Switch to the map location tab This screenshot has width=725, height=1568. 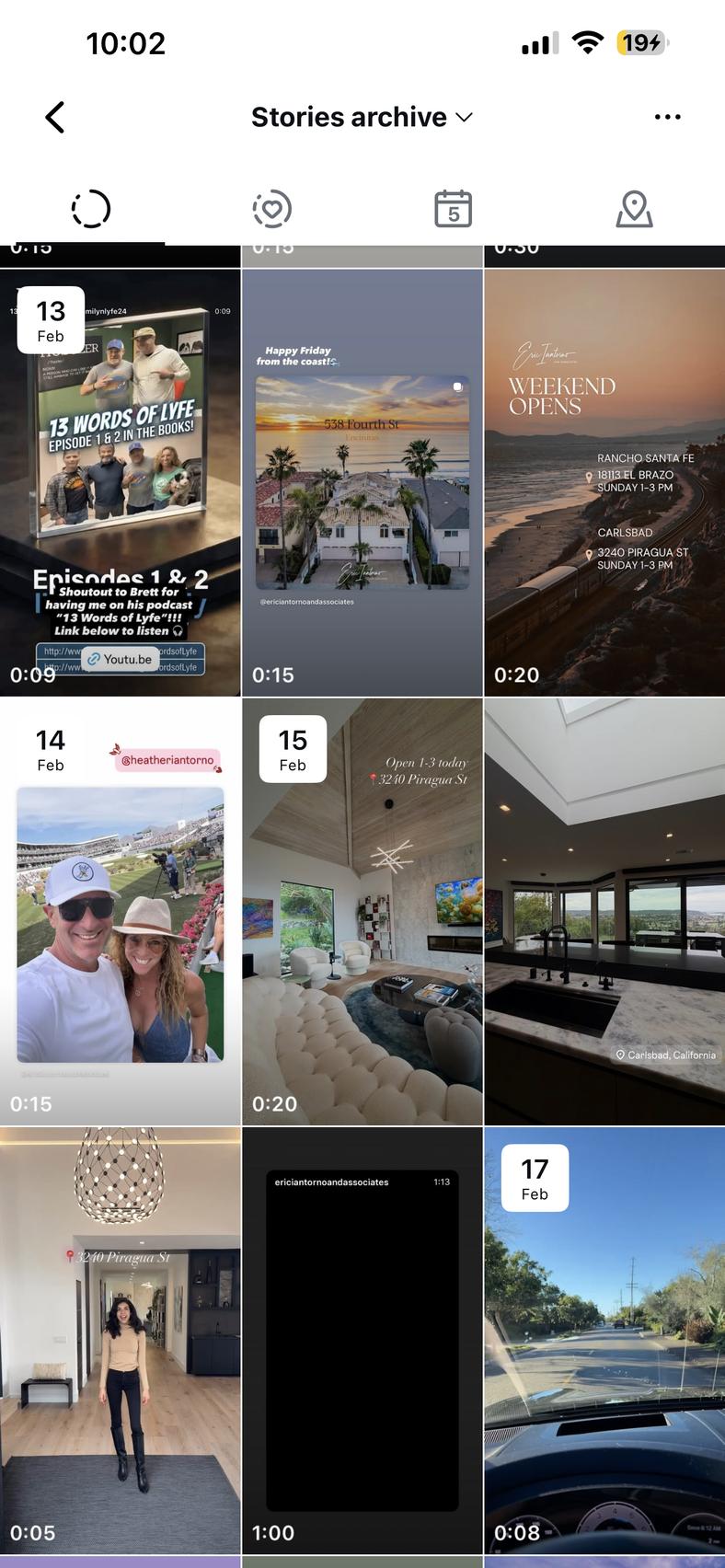(x=634, y=210)
